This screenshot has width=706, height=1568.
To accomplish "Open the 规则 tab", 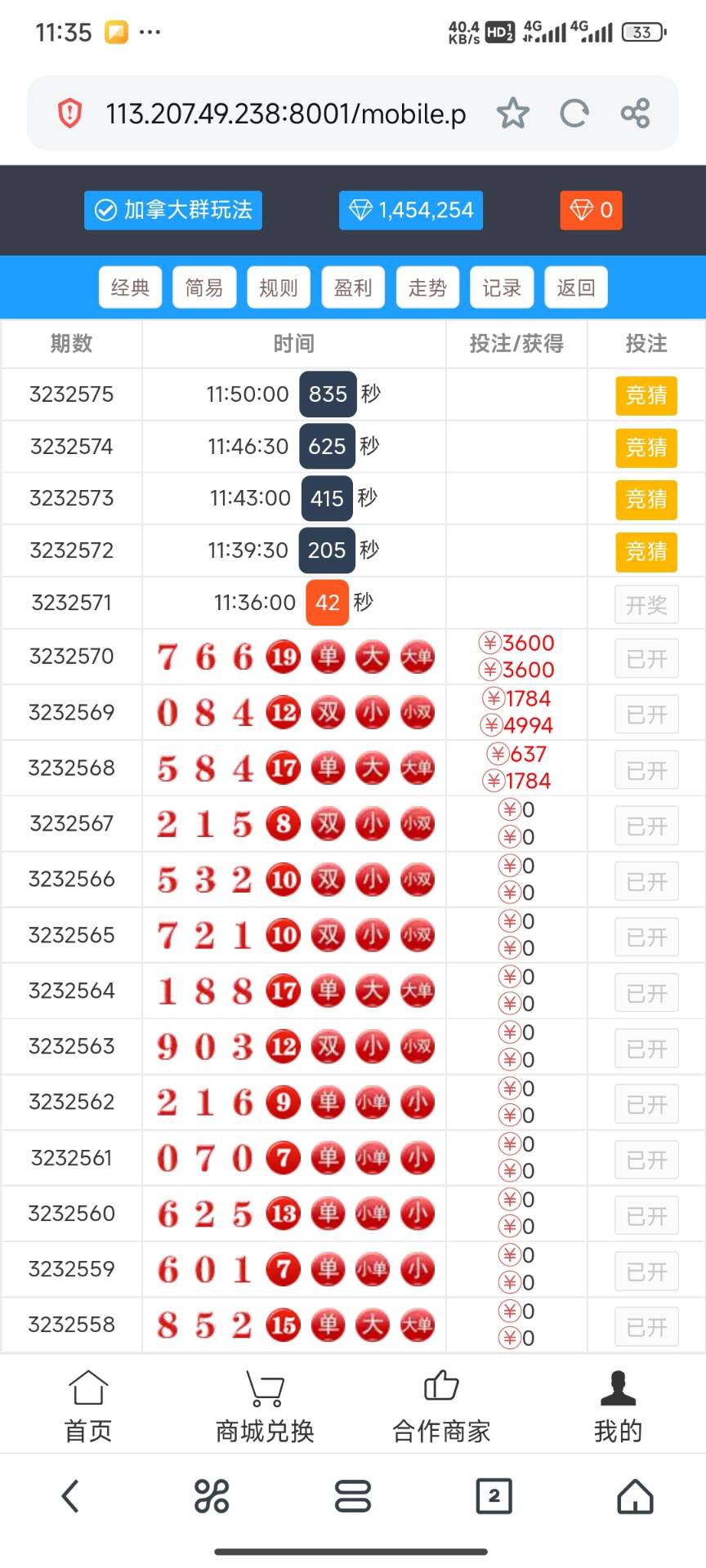I will (x=279, y=287).
